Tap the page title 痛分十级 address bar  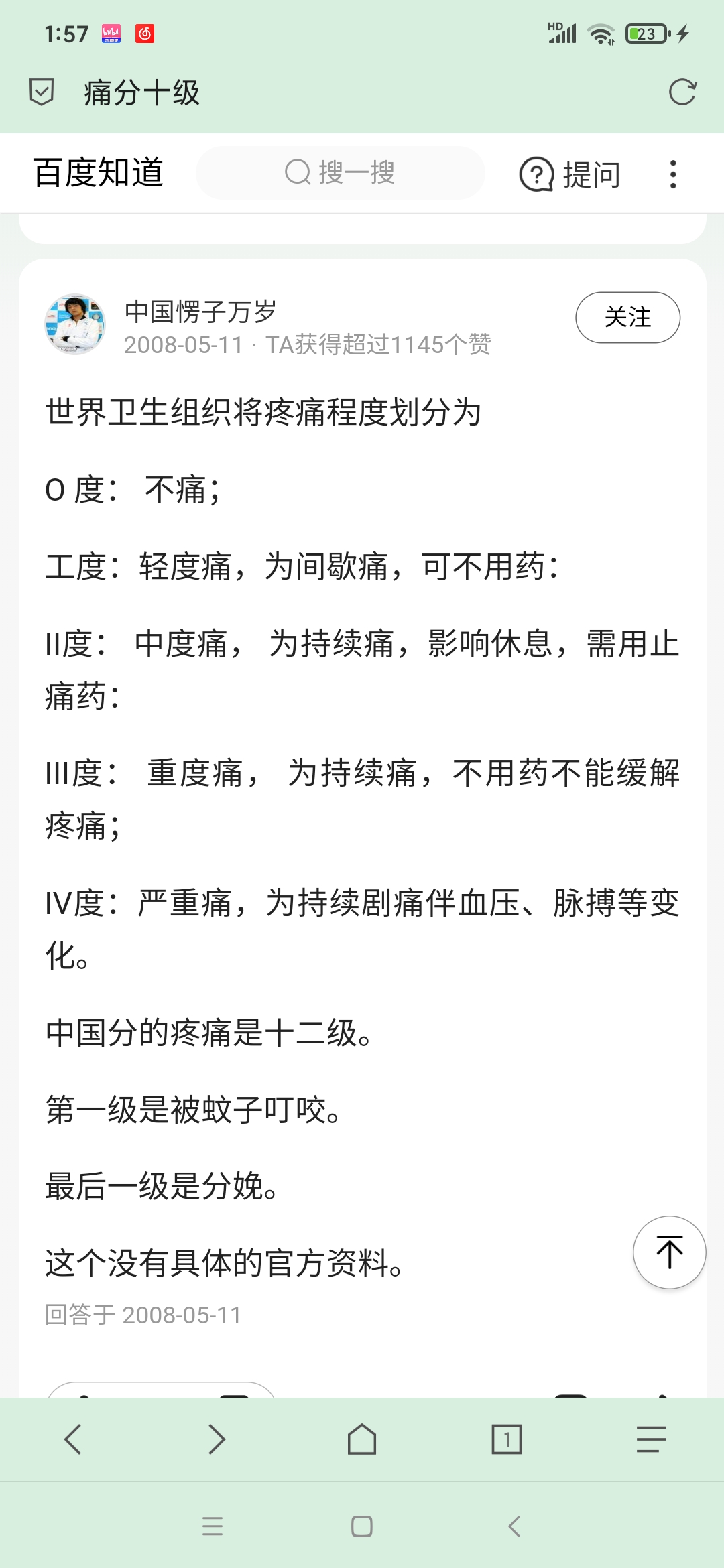pyautogui.click(x=142, y=92)
